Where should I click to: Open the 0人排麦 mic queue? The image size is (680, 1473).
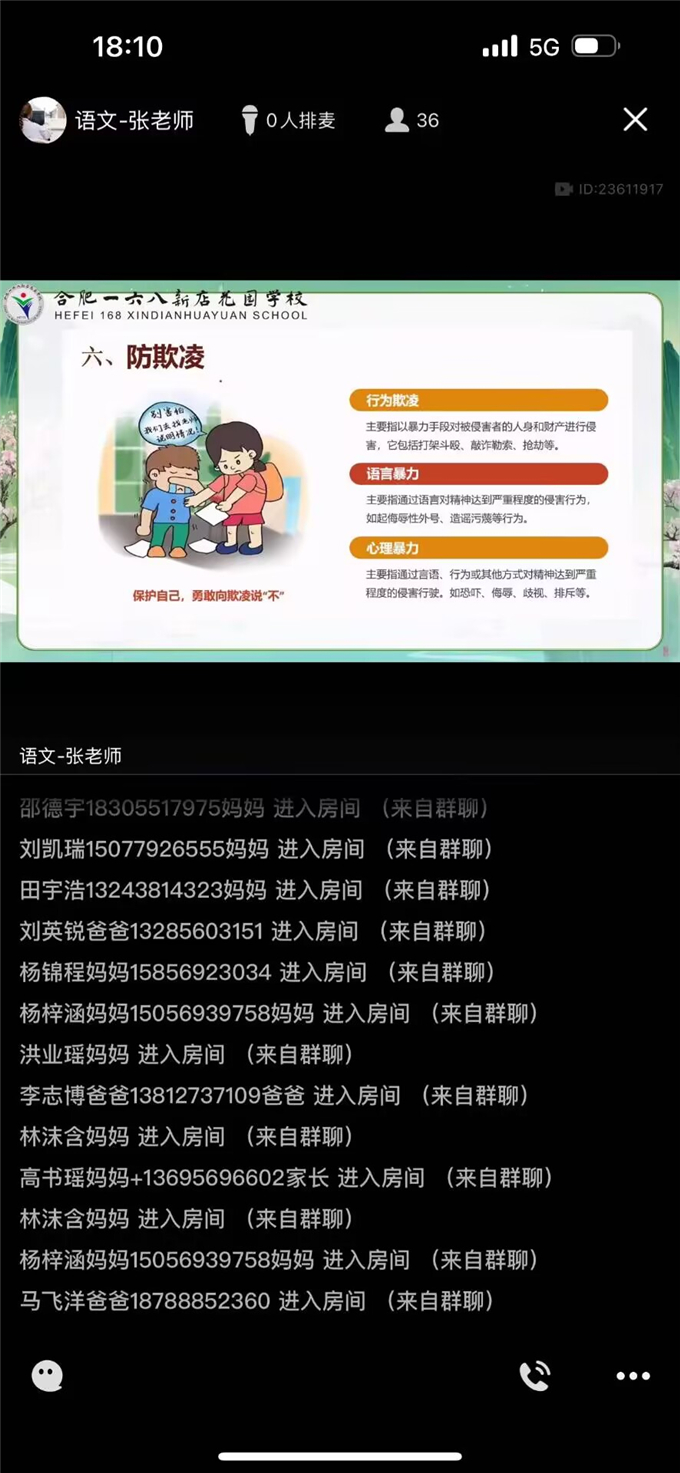288,121
